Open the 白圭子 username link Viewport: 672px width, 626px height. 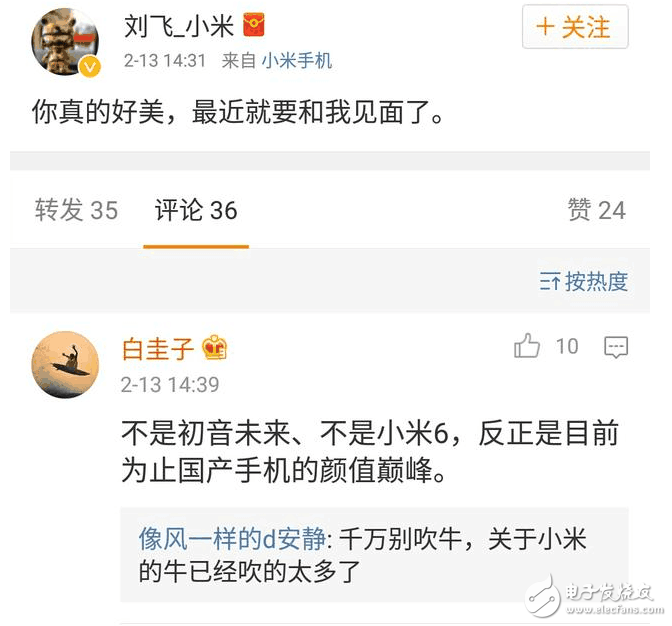tap(158, 348)
